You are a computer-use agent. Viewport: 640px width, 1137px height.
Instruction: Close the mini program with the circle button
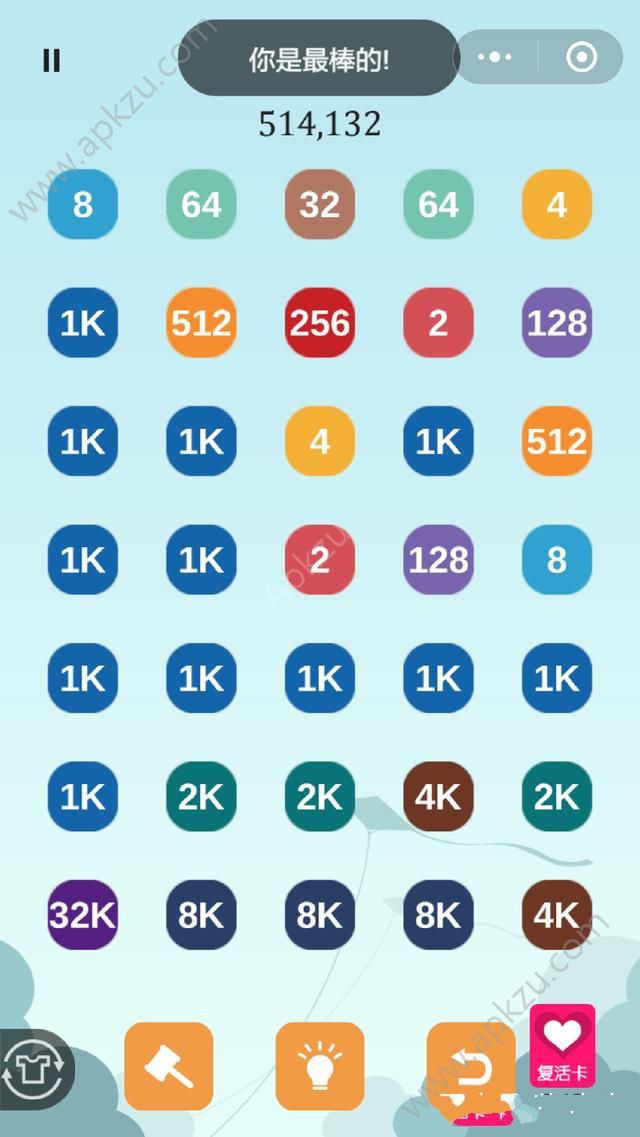[581, 57]
